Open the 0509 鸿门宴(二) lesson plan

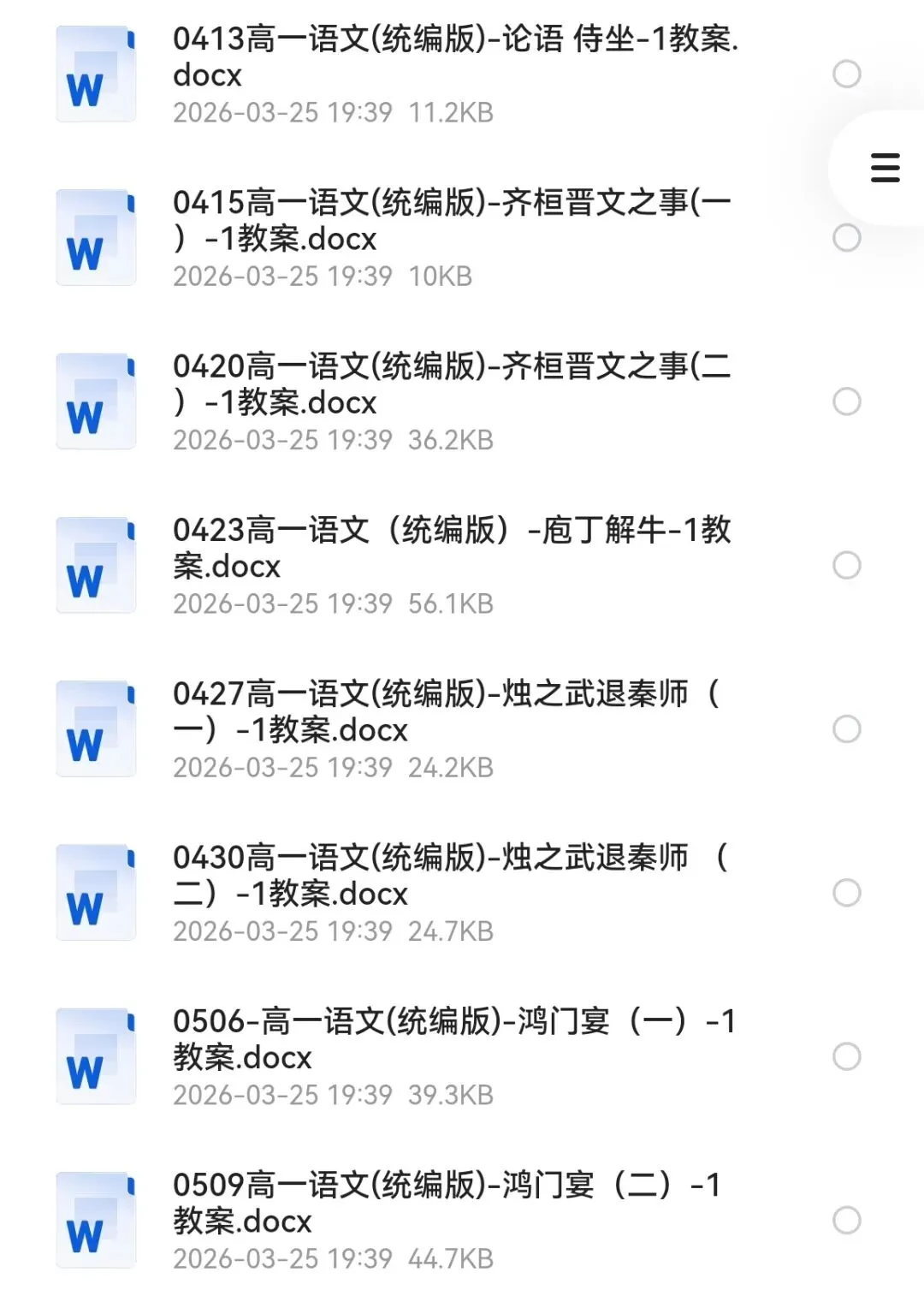pos(453,1220)
